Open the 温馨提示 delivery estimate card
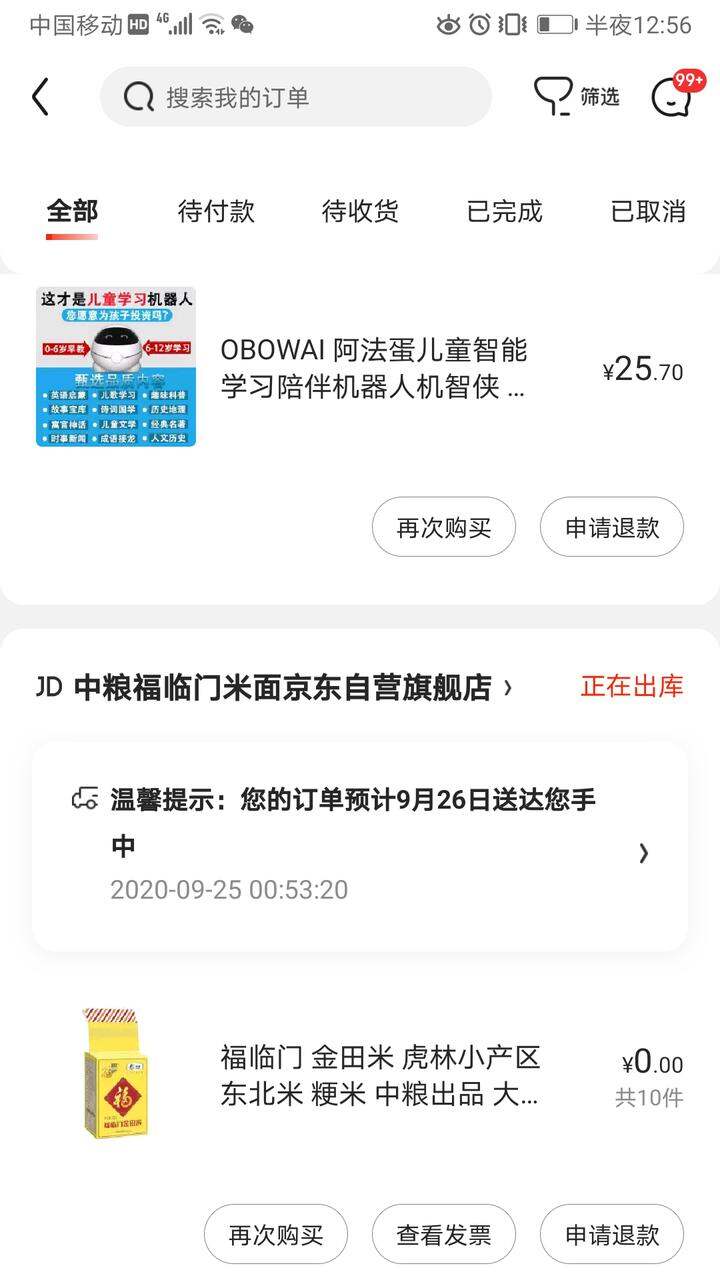Viewport: 720px width, 1280px height. tap(360, 846)
